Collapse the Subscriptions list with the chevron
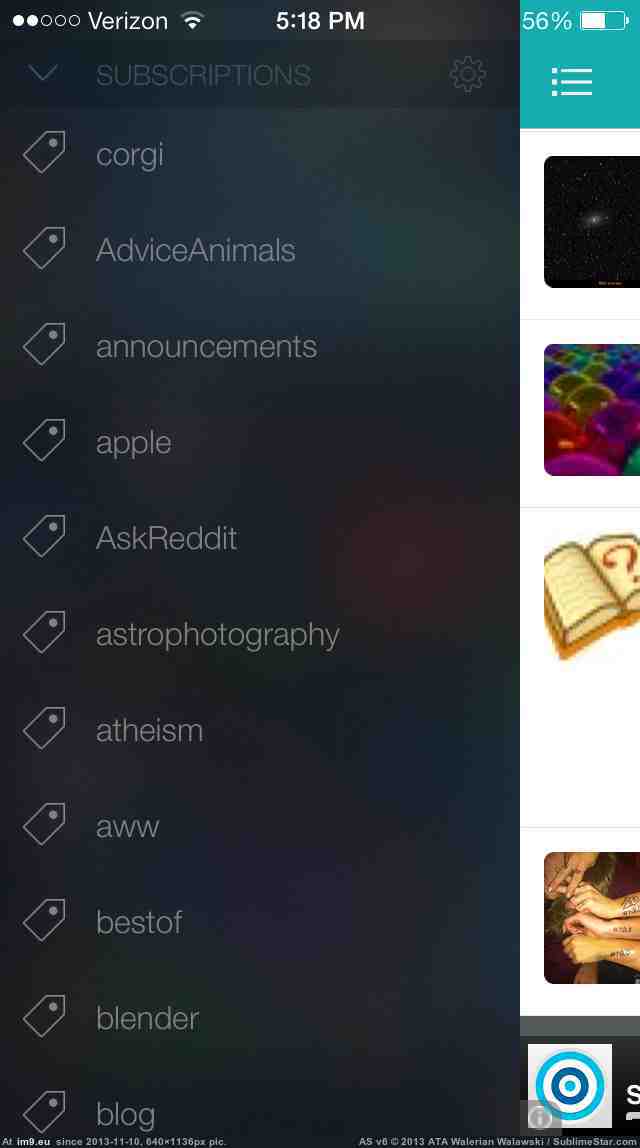 (x=43, y=72)
